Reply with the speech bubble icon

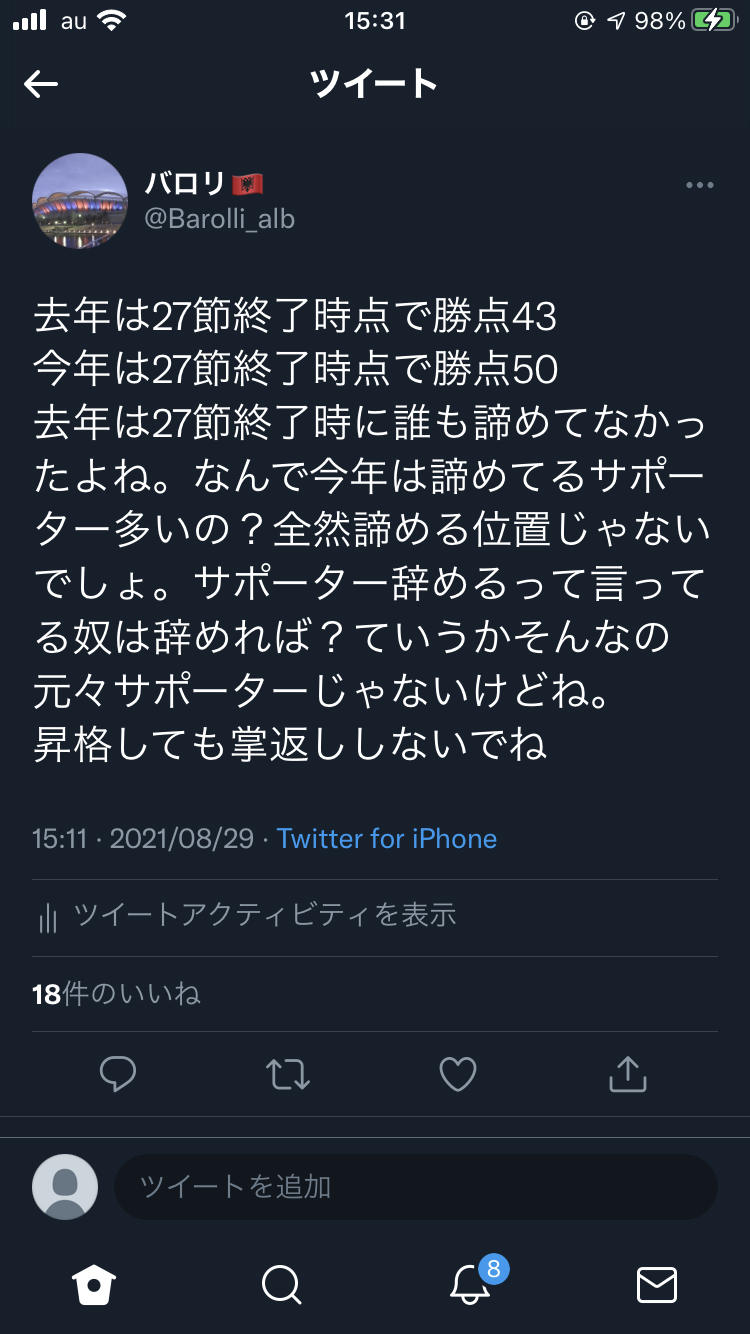118,1074
